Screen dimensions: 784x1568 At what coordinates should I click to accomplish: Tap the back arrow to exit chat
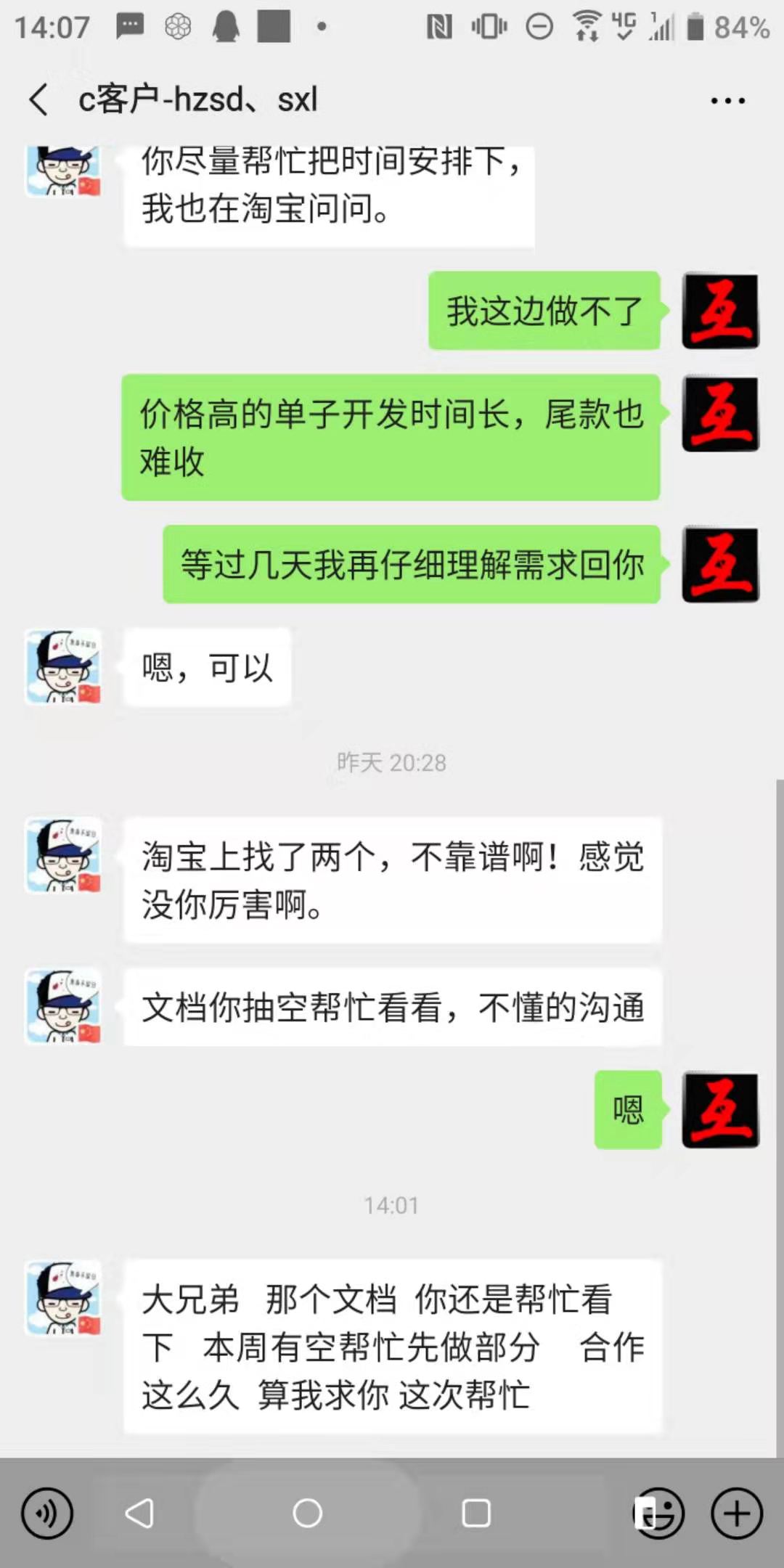[38, 99]
